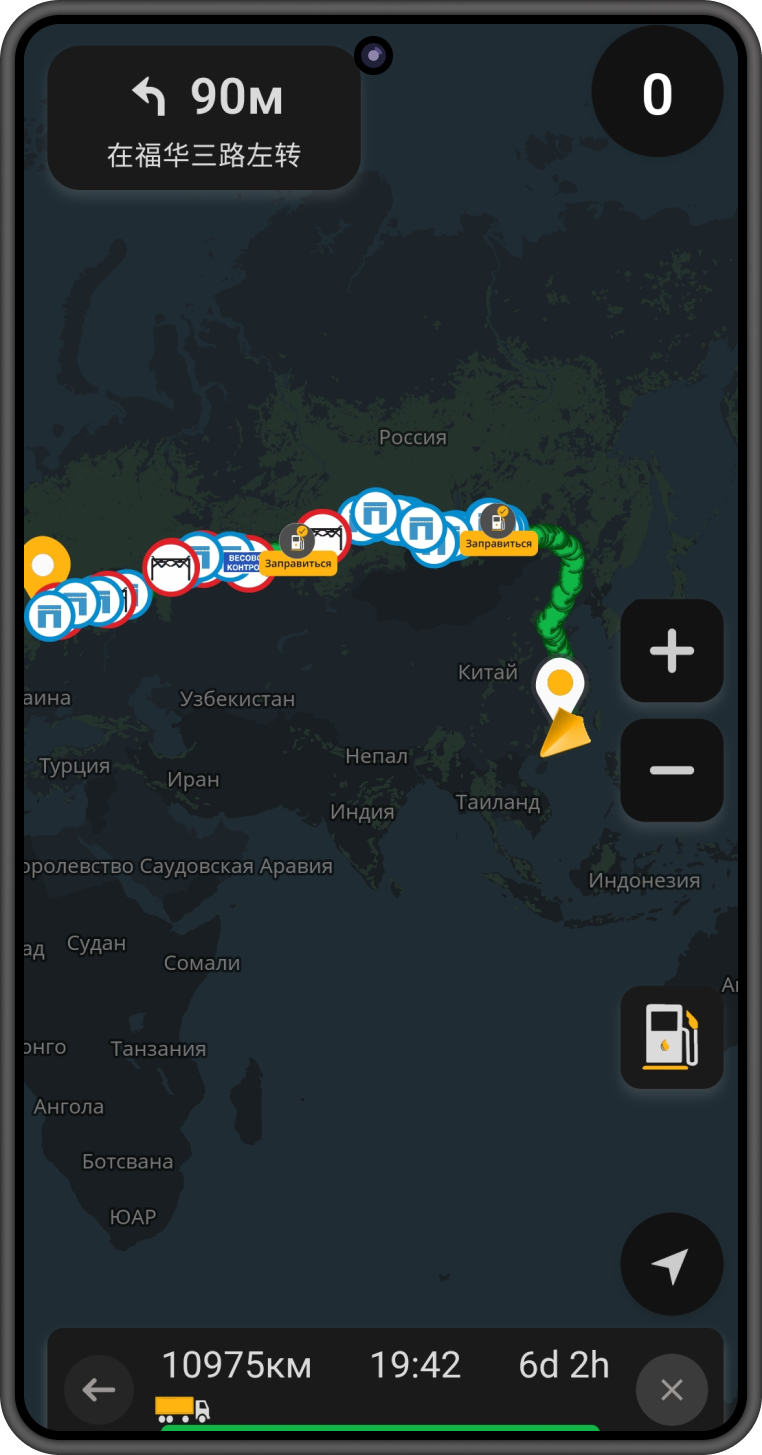Select the yellow start pin at left edge
762x1455 pixels.
coord(43,566)
